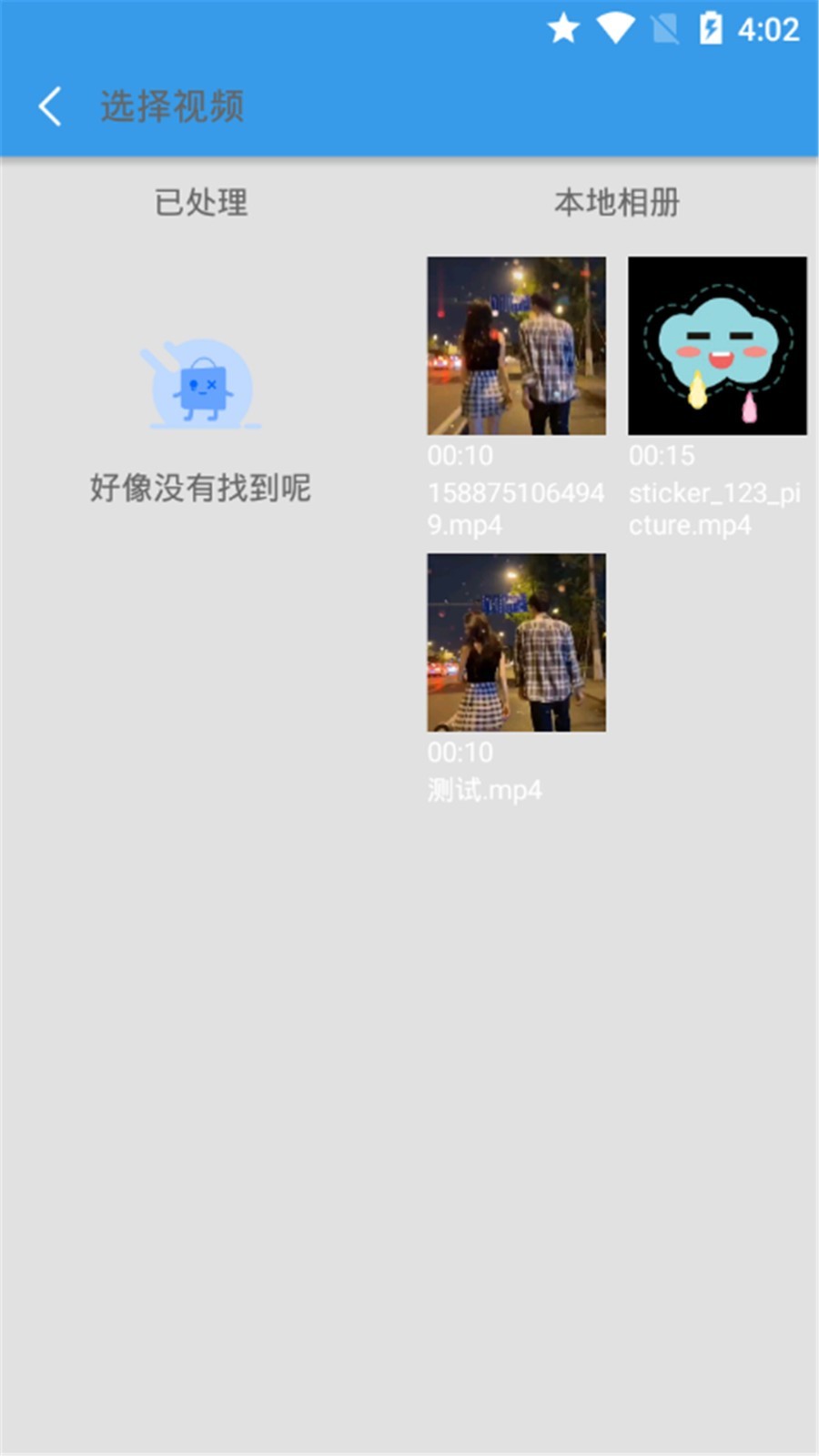
Task: Click the clock showing 4:02
Action: point(767,29)
